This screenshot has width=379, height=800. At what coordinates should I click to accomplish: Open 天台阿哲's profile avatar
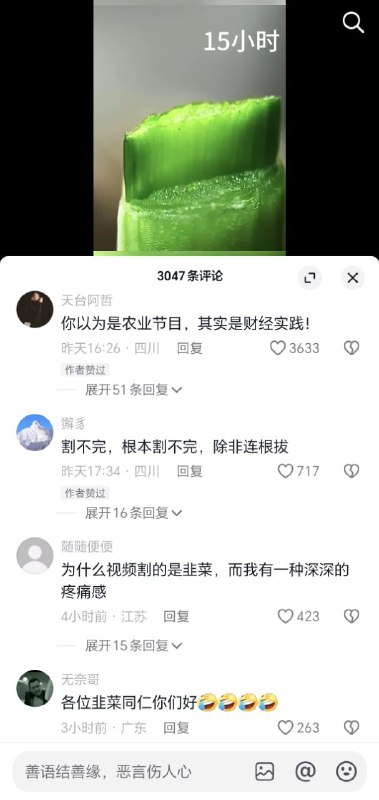[x=35, y=309]
